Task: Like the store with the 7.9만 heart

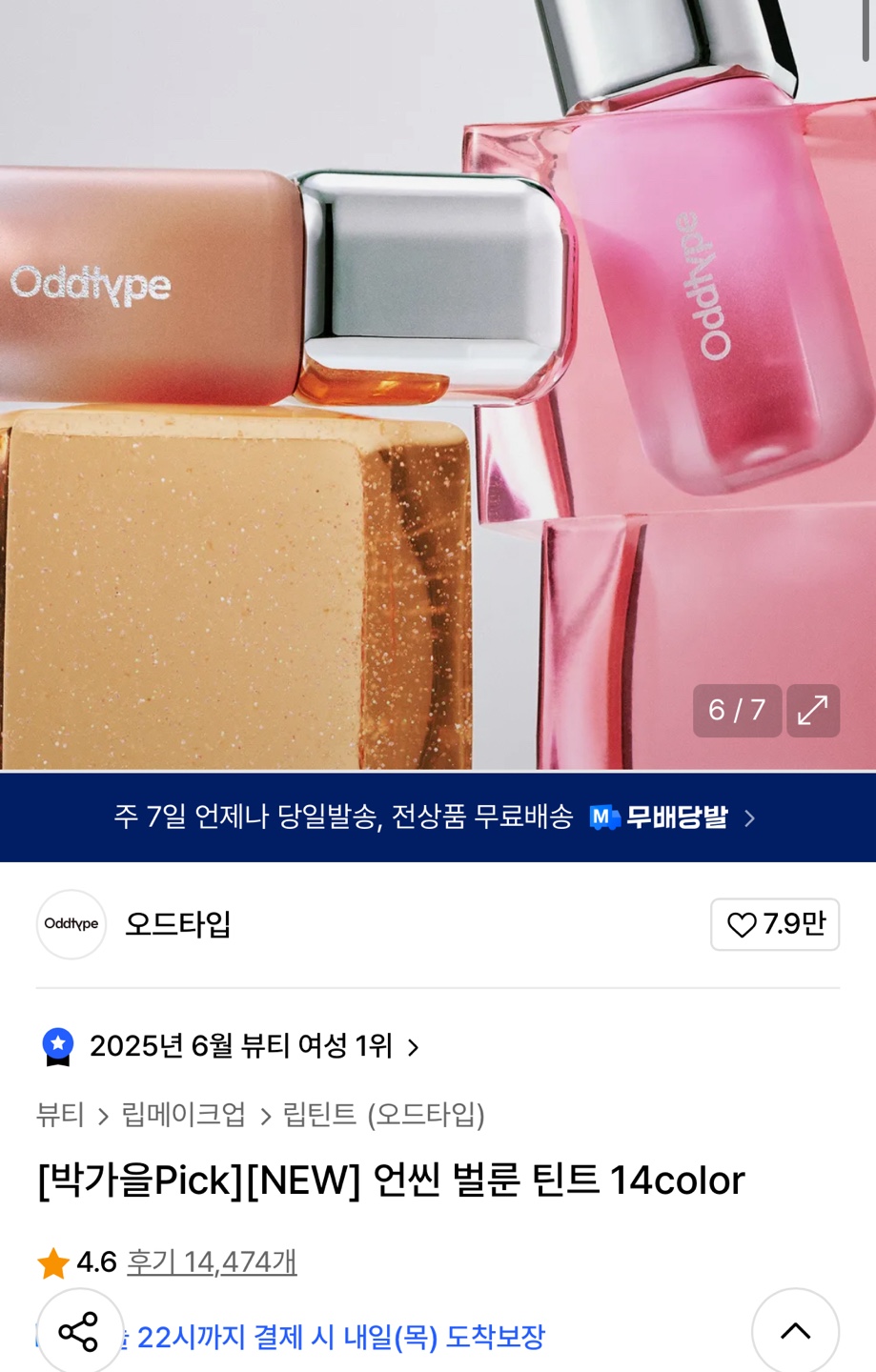Action: [x=774, y=924]
